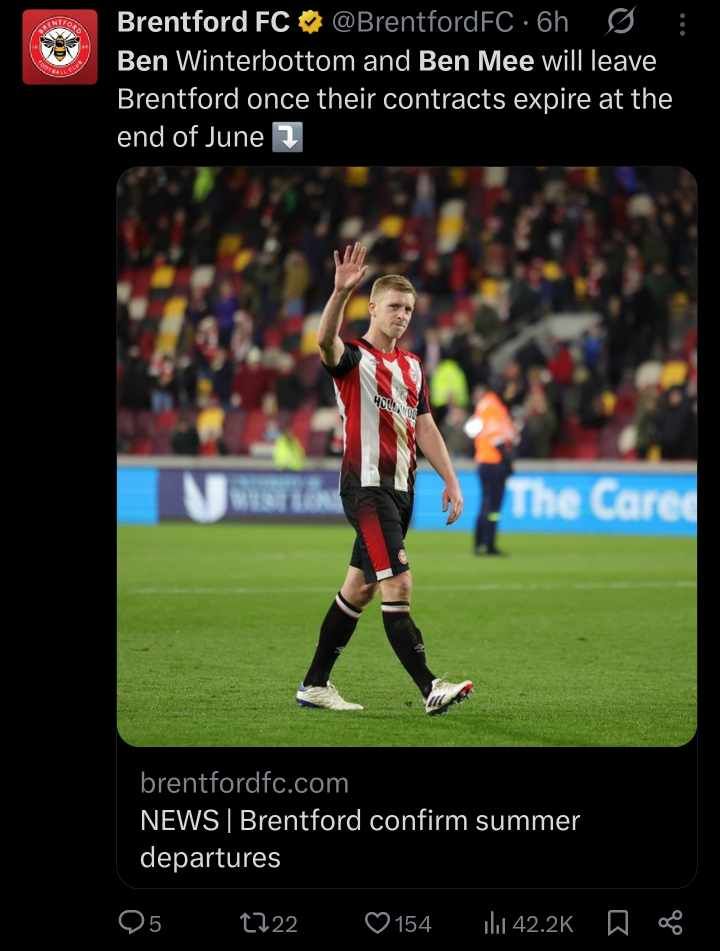Open the post overflow menu
The width and height of the screenshot is (720, 951).
pos(683,24)
